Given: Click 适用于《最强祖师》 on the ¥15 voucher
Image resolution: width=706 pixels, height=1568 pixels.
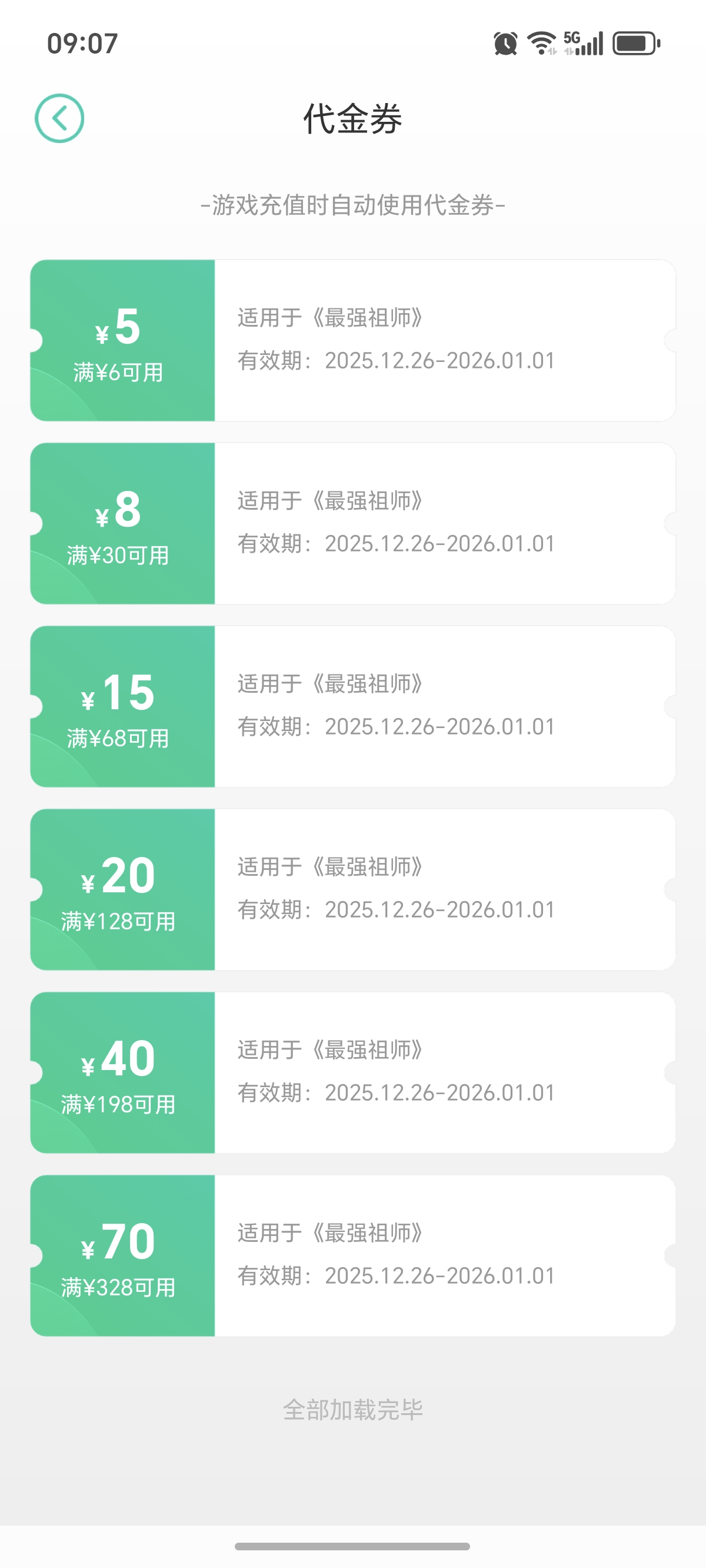Looking at the screenshot, I should coord(331,684).
